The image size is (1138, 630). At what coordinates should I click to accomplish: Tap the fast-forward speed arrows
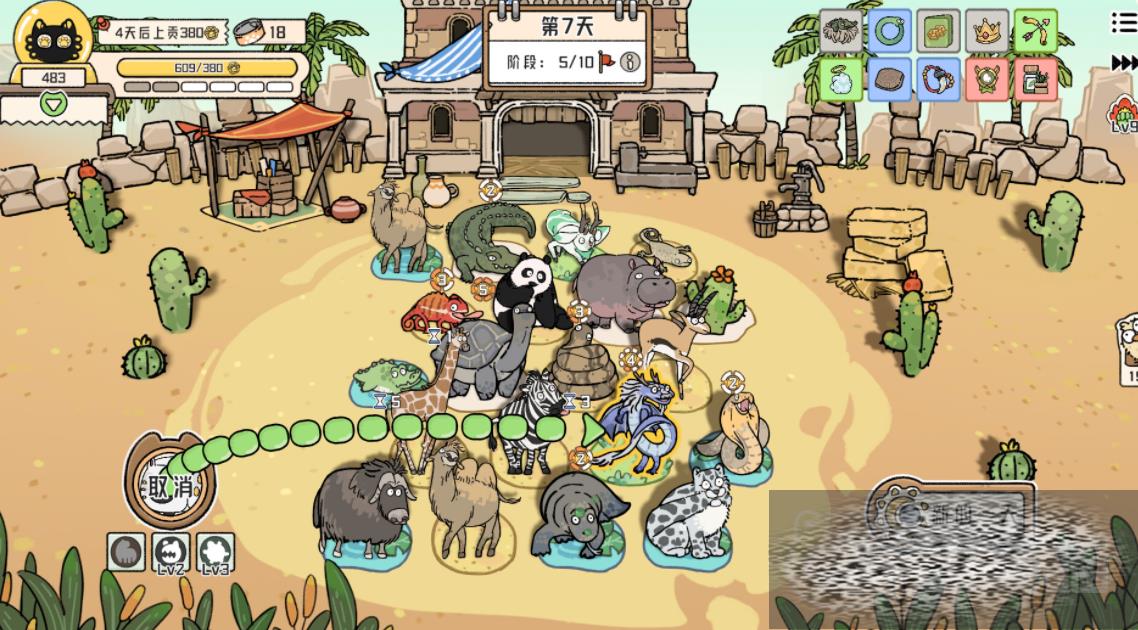(1124, 63)
